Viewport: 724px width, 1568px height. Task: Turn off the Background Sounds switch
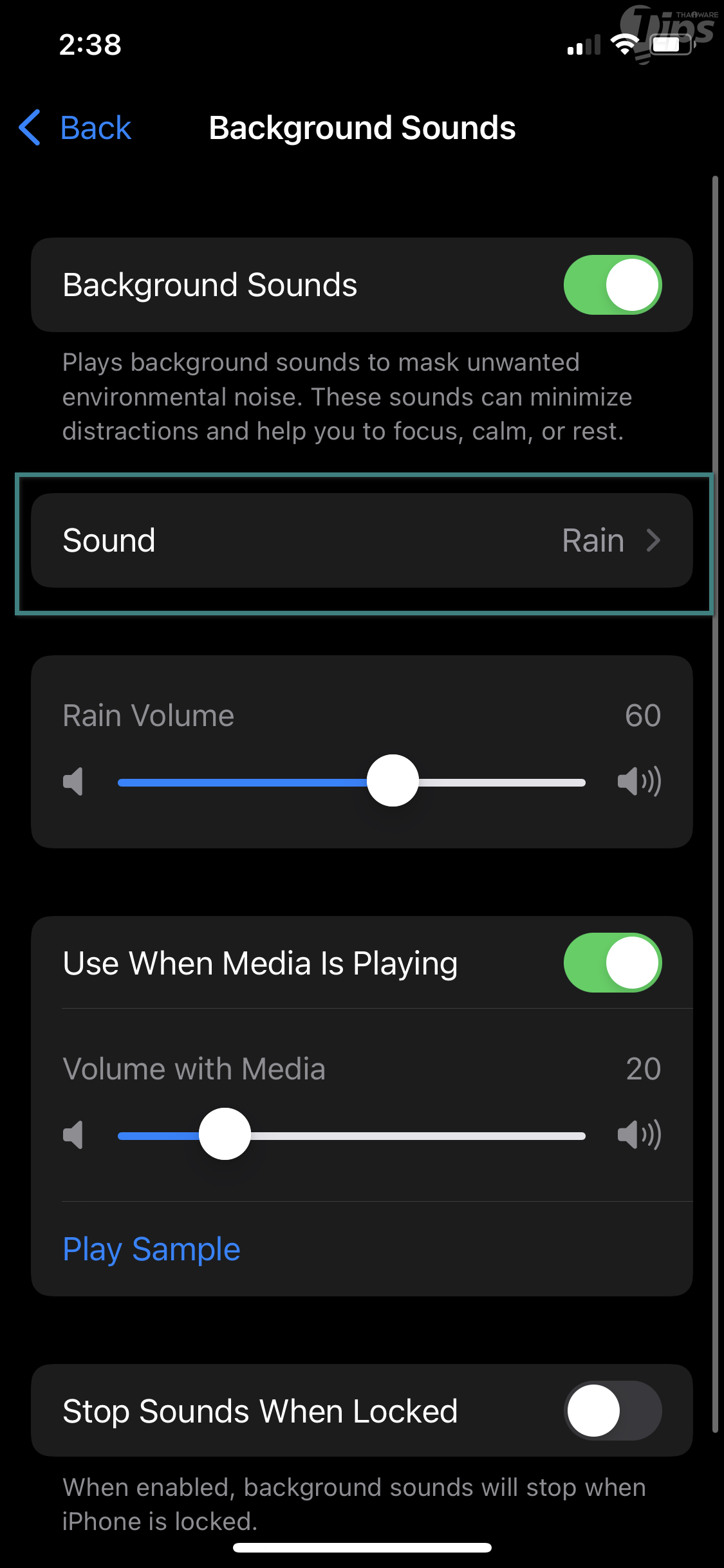click(612, 285)
